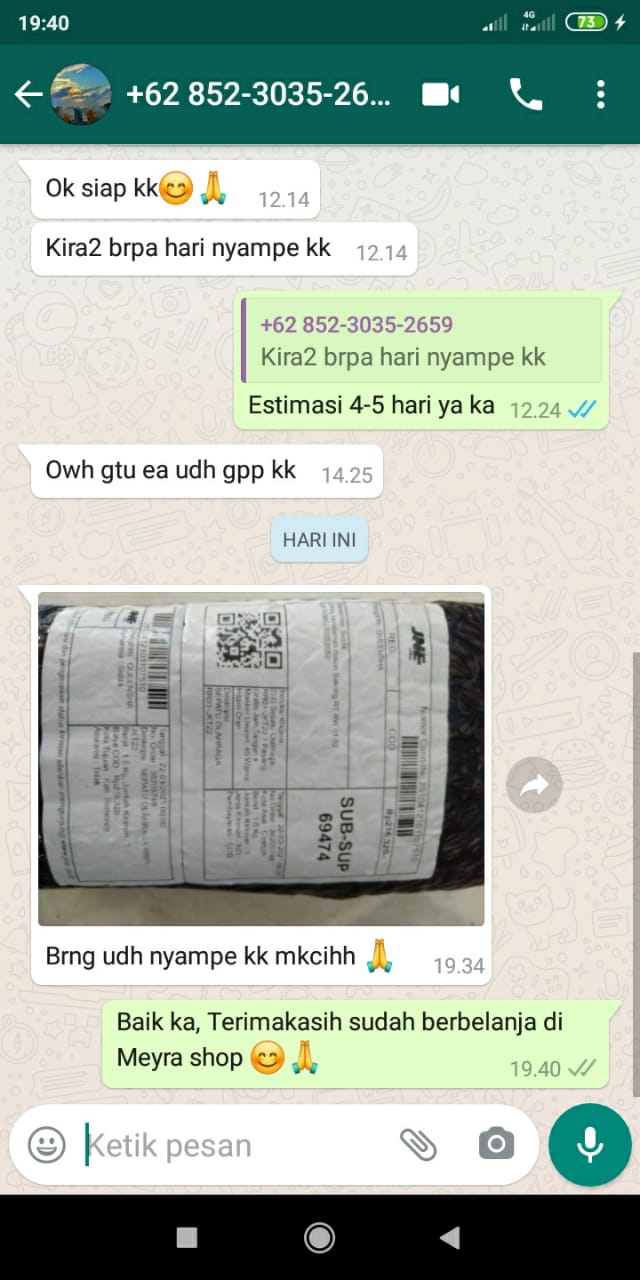Attach a file with the paperclip
Screen dimensions: 640x1280
(x=418, y=1144)
